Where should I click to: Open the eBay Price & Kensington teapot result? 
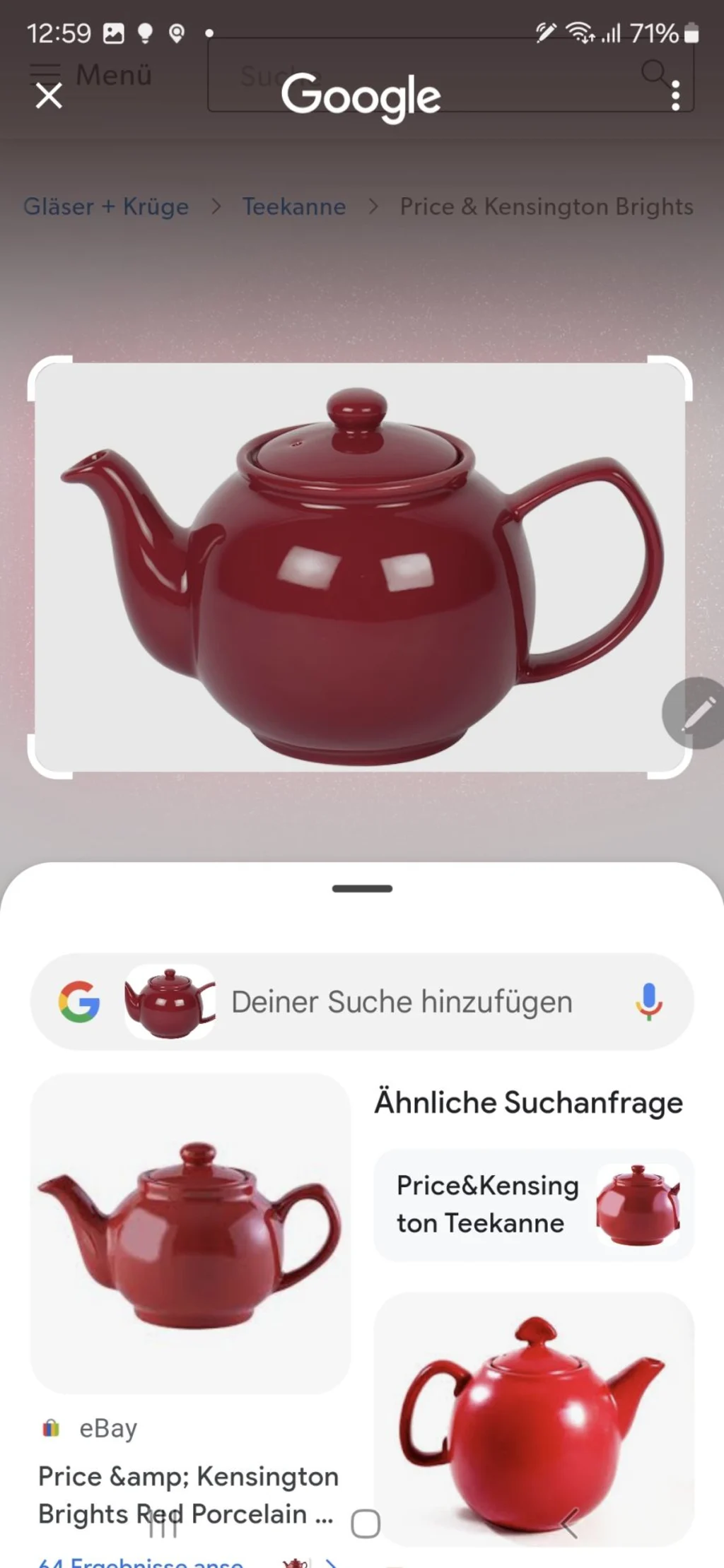pyautogui.click(x=190, y=1233)
